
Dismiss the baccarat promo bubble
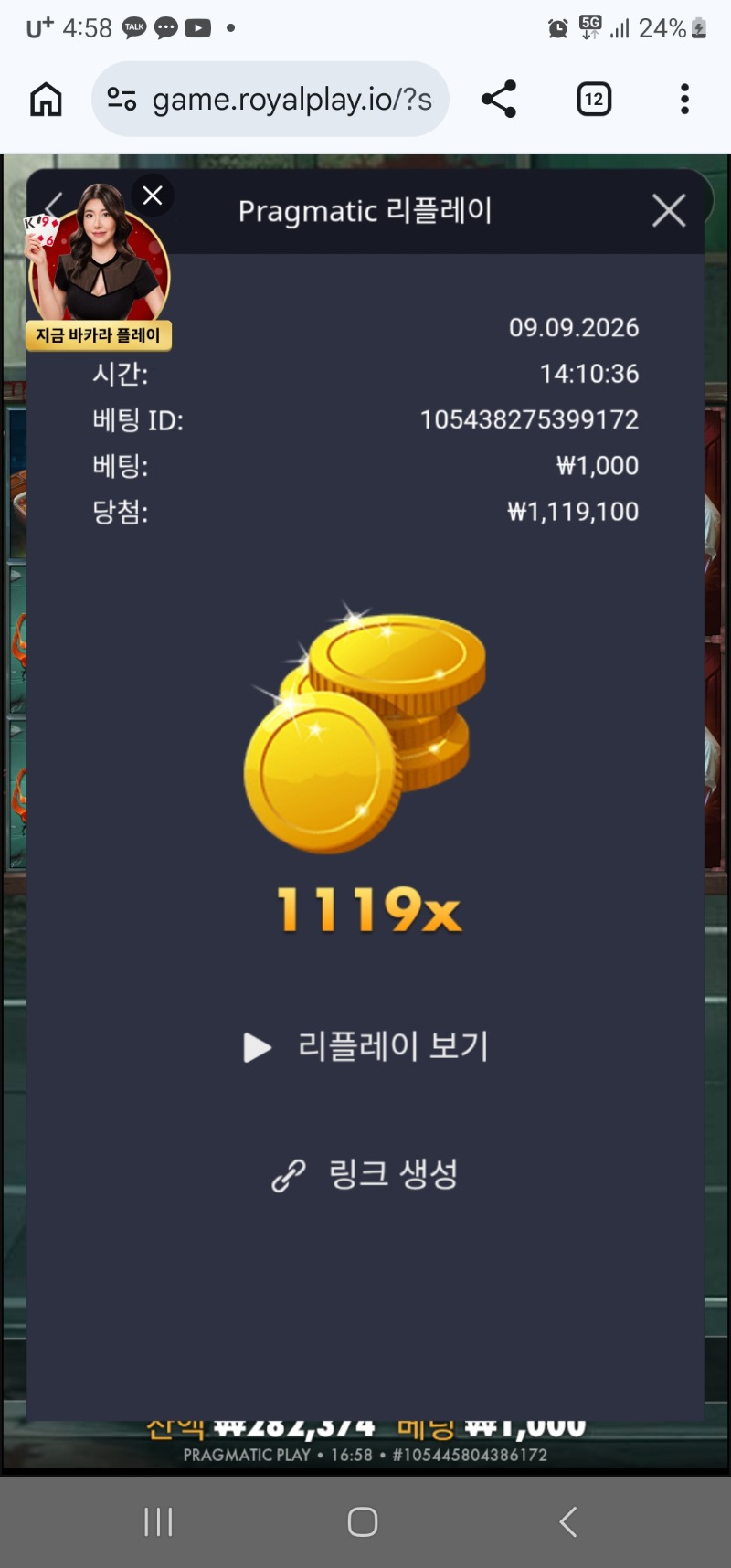pyautogui.click(x=153, y=195)
